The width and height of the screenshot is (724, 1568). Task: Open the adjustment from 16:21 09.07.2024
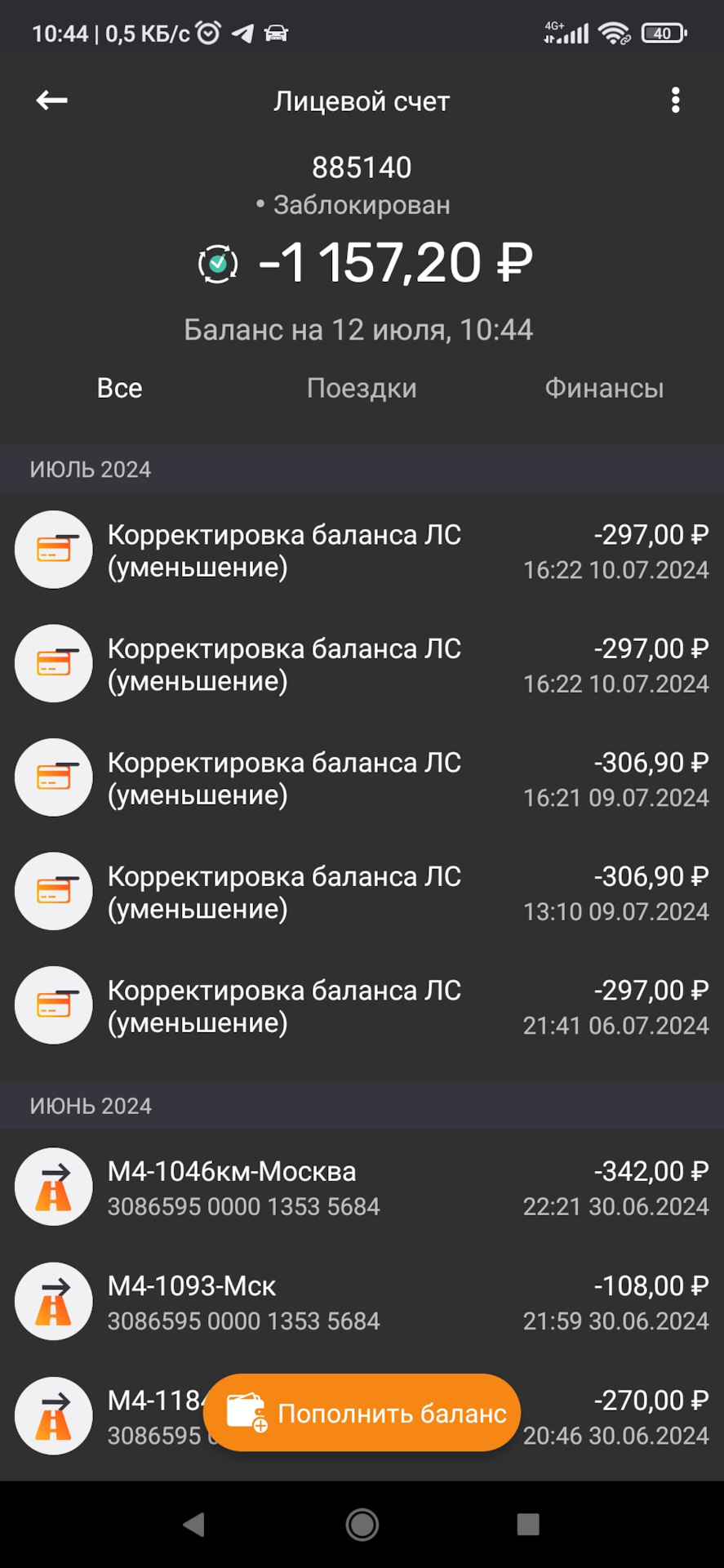coord(362,778)
